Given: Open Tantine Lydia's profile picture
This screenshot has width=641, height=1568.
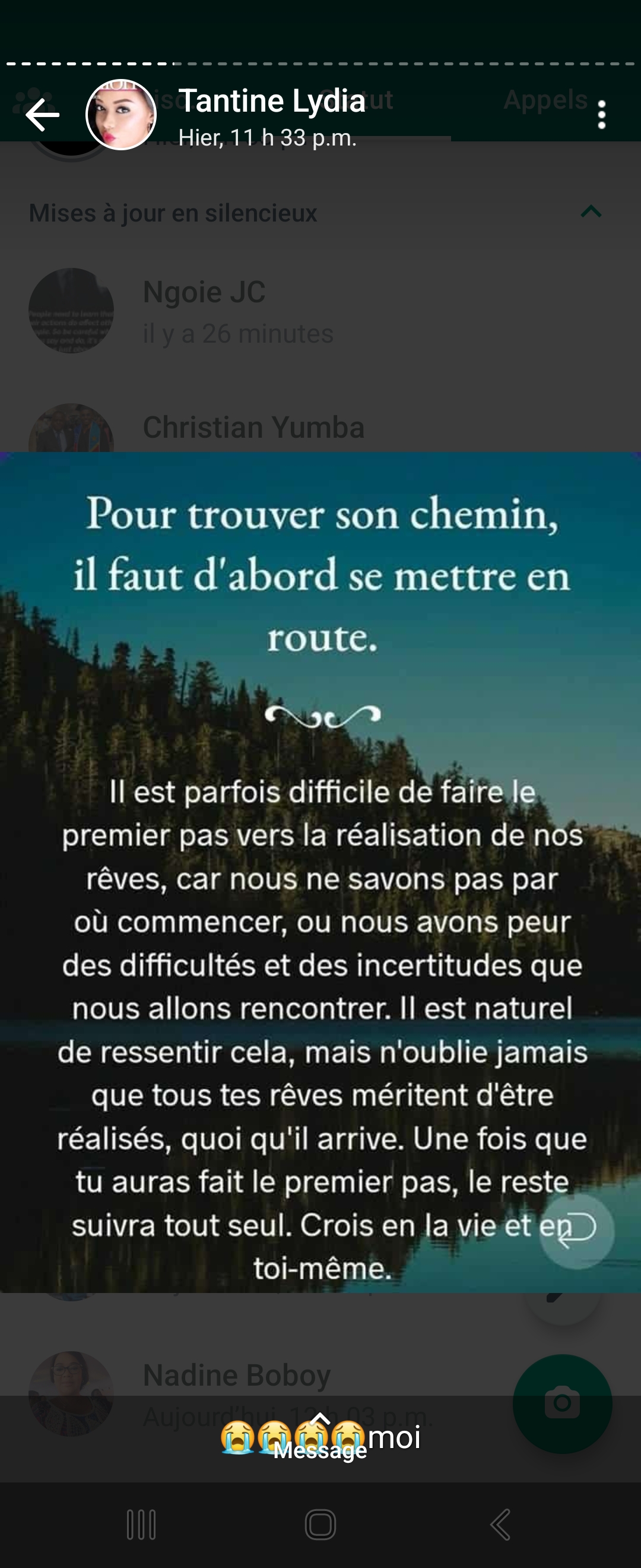Looking at the screenshot, I should [x=121, y=115].
